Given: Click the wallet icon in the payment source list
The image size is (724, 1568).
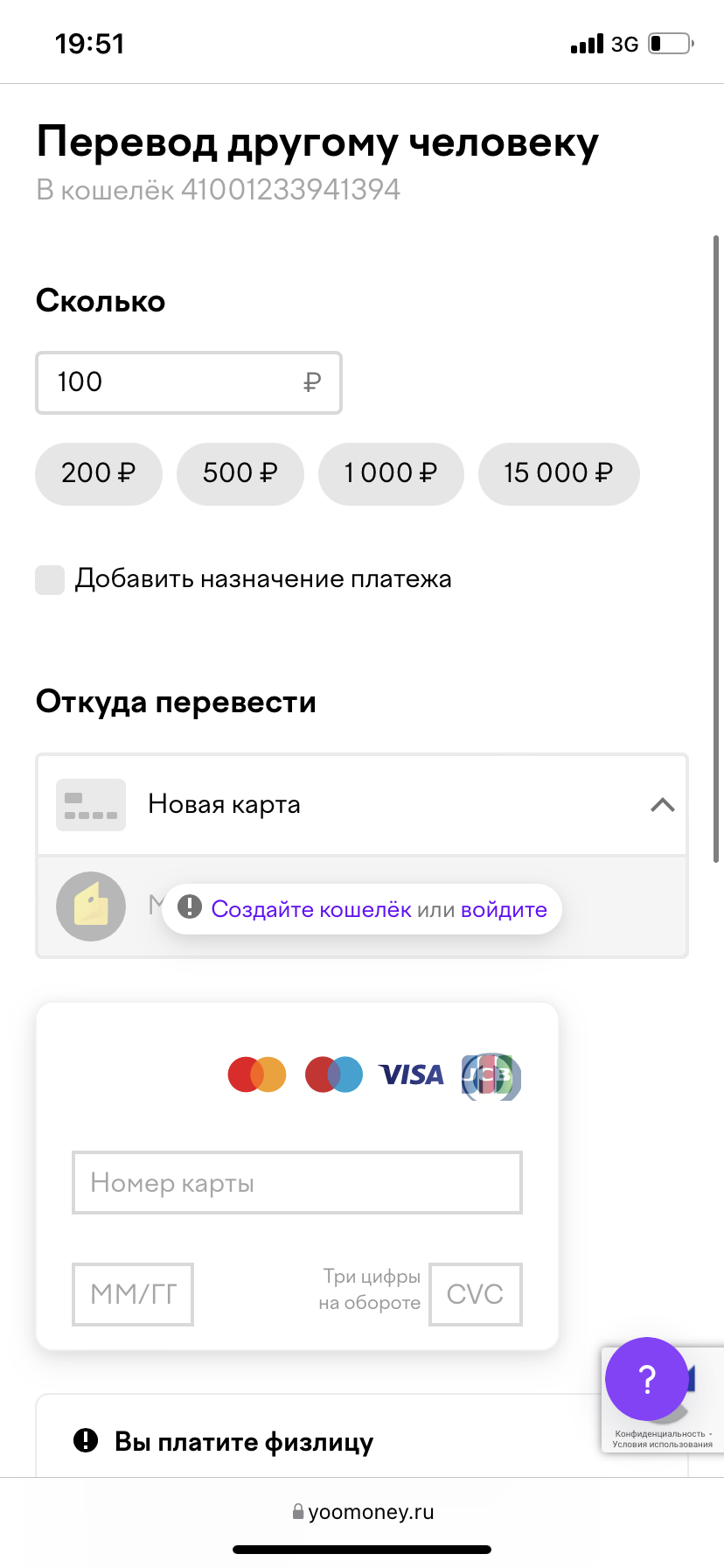Looking at the screenshot, I should coord(91,906).
